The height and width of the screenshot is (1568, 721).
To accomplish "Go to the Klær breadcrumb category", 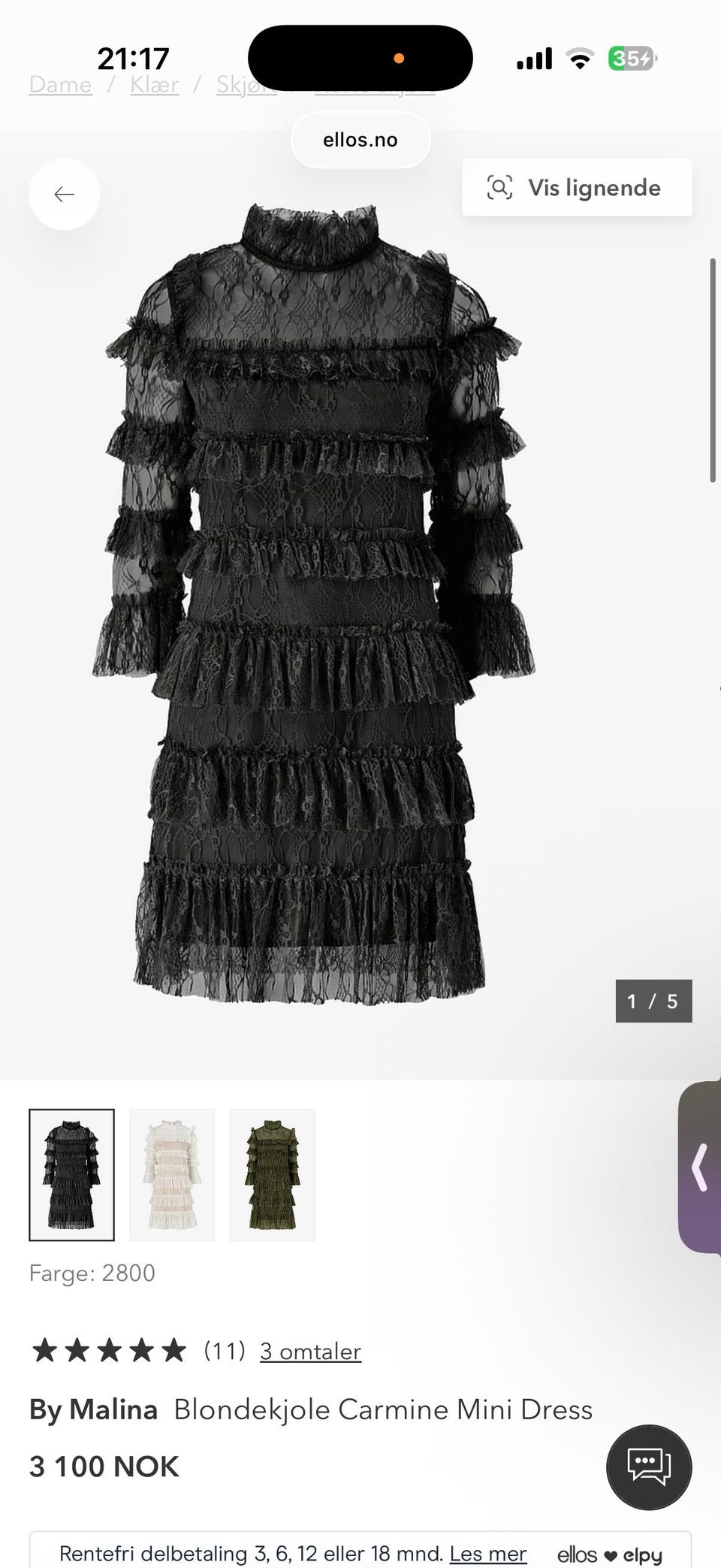I will 154,85.
